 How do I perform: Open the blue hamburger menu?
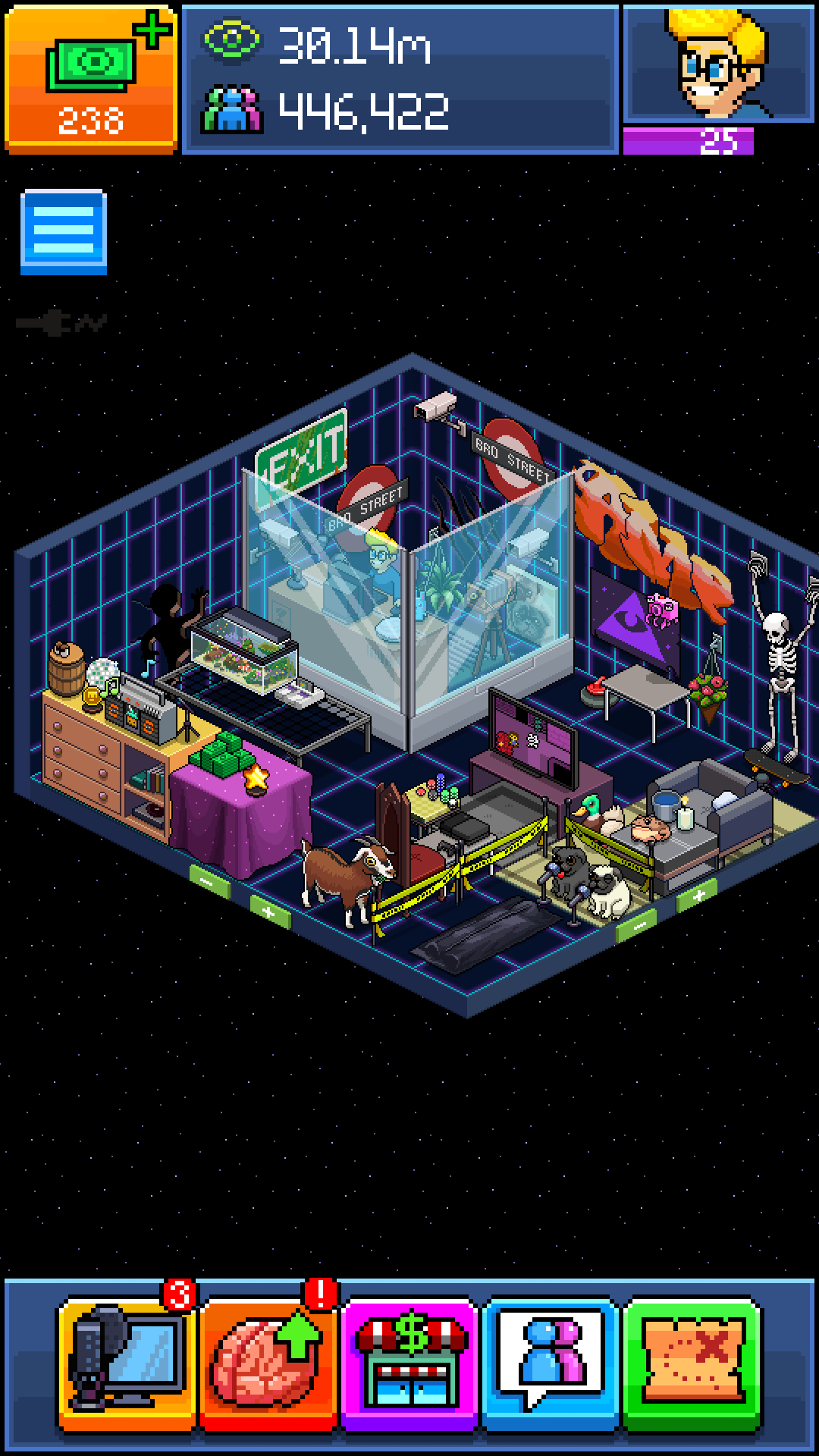pyautogui.click(x=64, y=231)
